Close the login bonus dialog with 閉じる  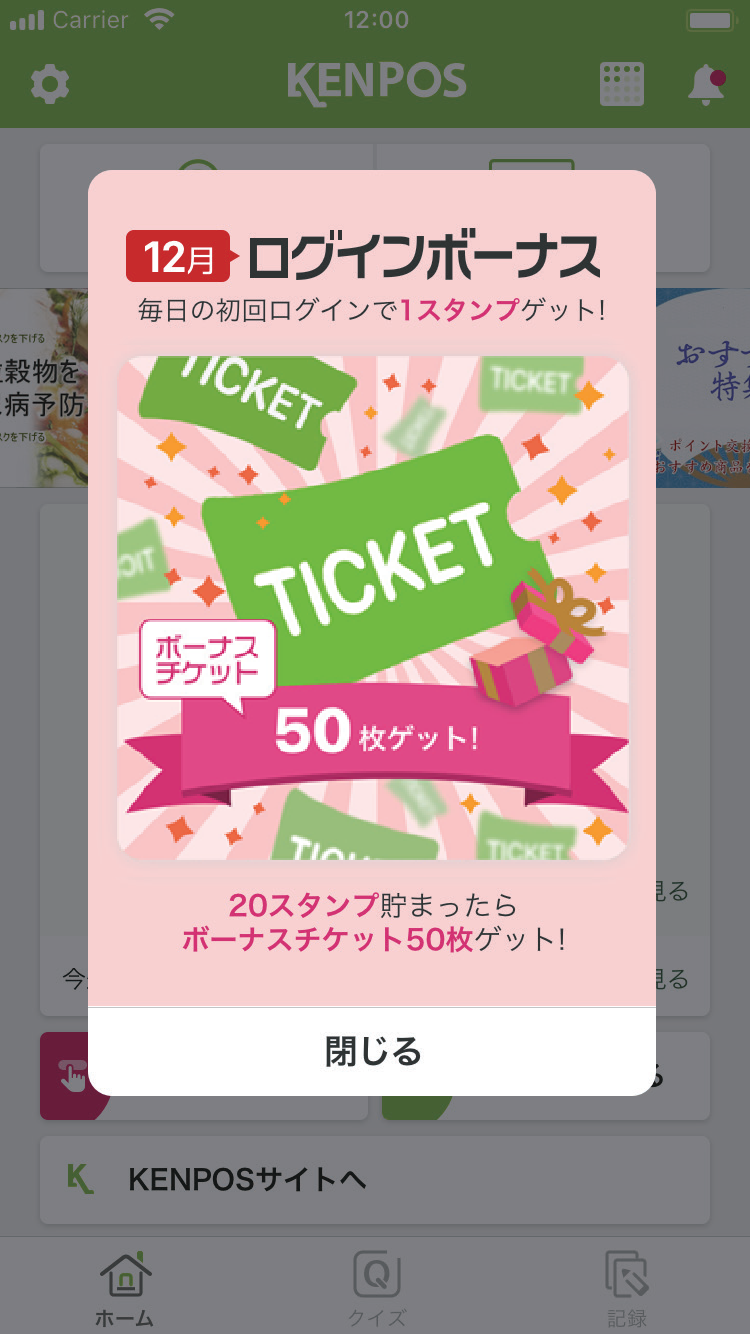(372, 1052)
